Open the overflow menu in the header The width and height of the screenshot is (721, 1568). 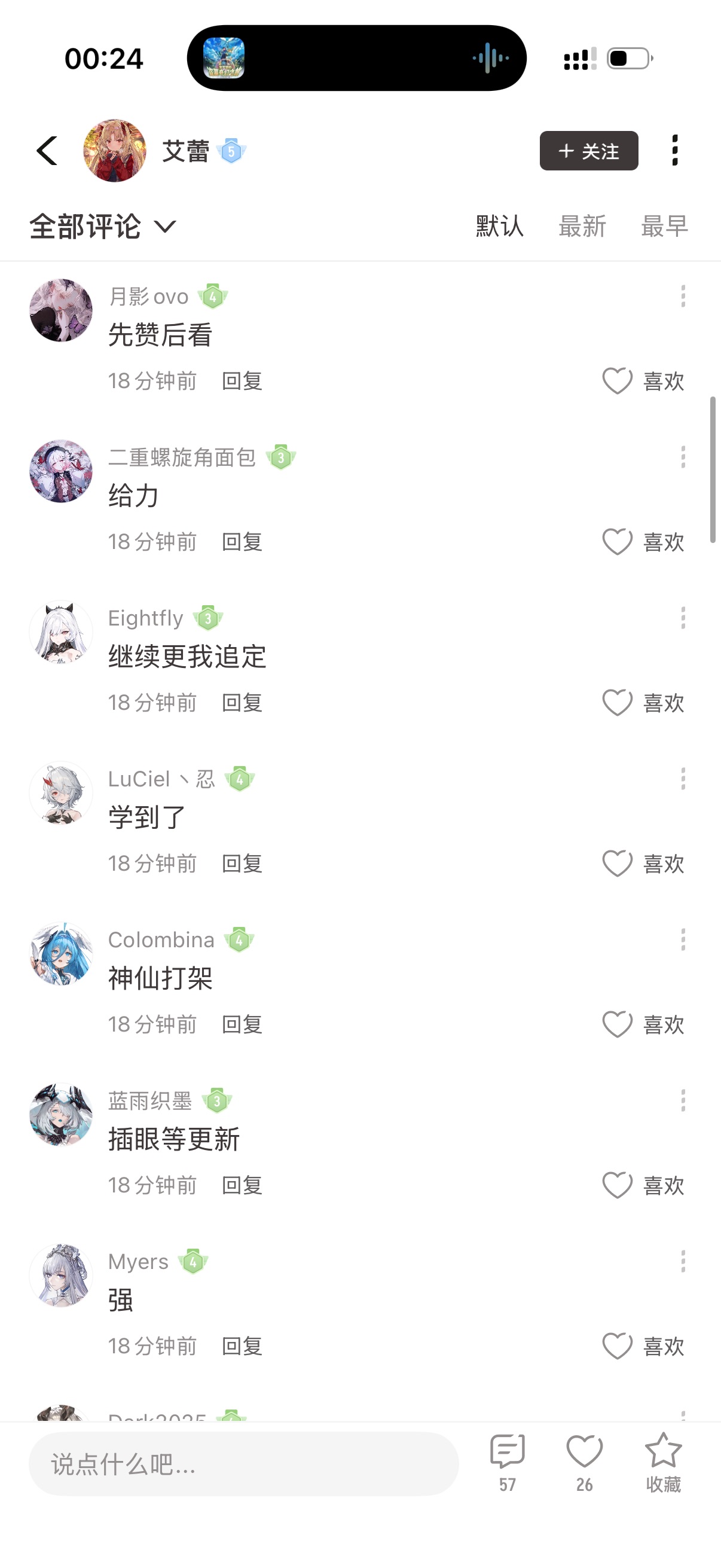[x=674, y=150]
